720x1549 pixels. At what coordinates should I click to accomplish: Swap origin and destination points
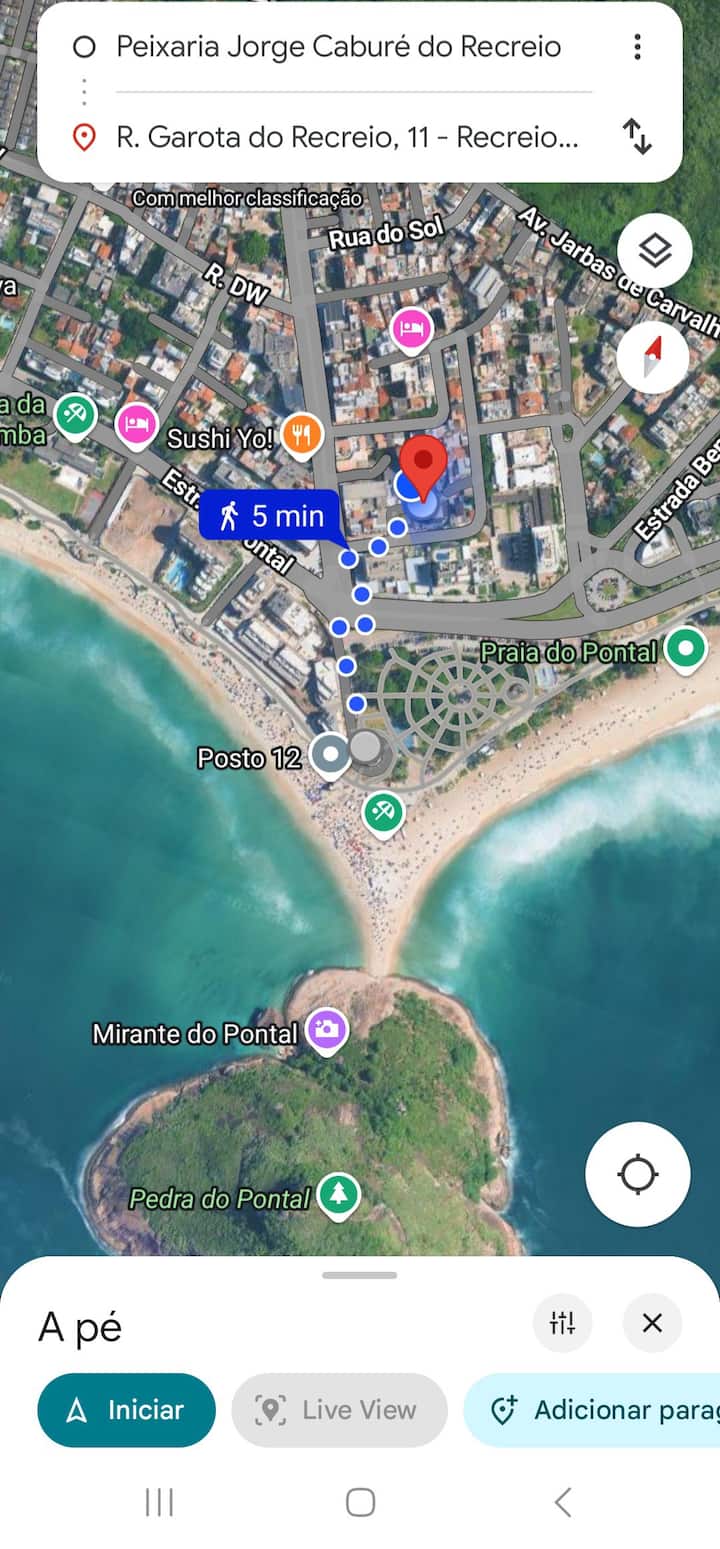click(x=637, y=136)
